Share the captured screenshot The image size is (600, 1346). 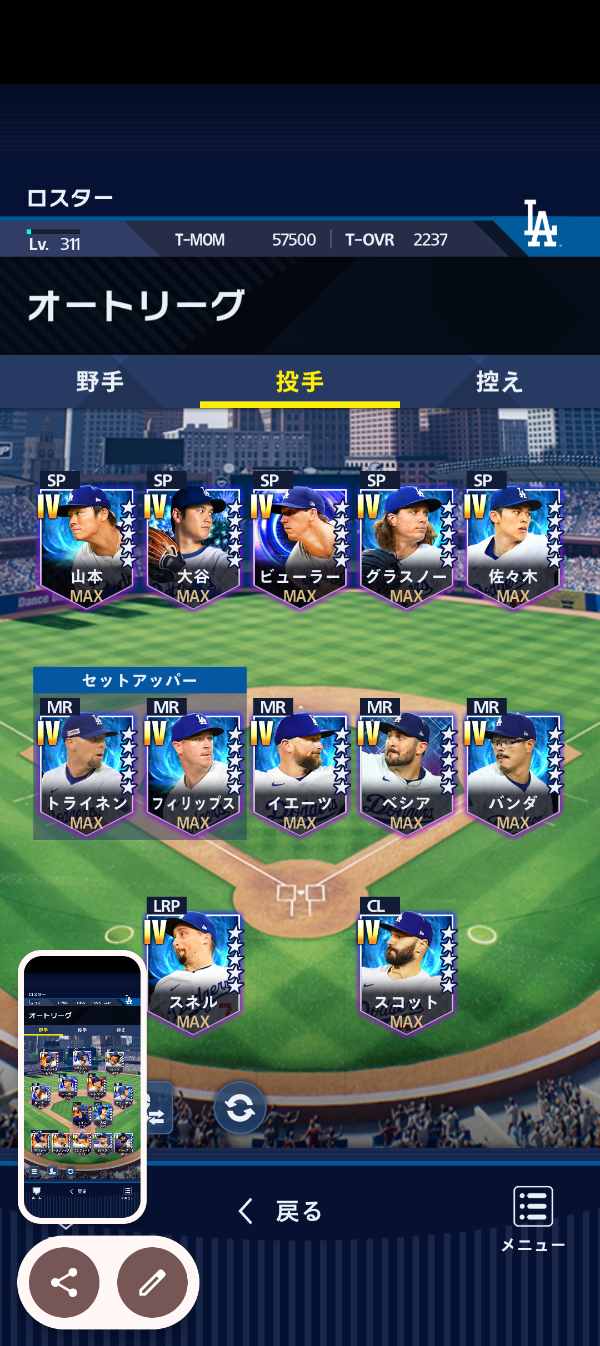point(64,1283)
